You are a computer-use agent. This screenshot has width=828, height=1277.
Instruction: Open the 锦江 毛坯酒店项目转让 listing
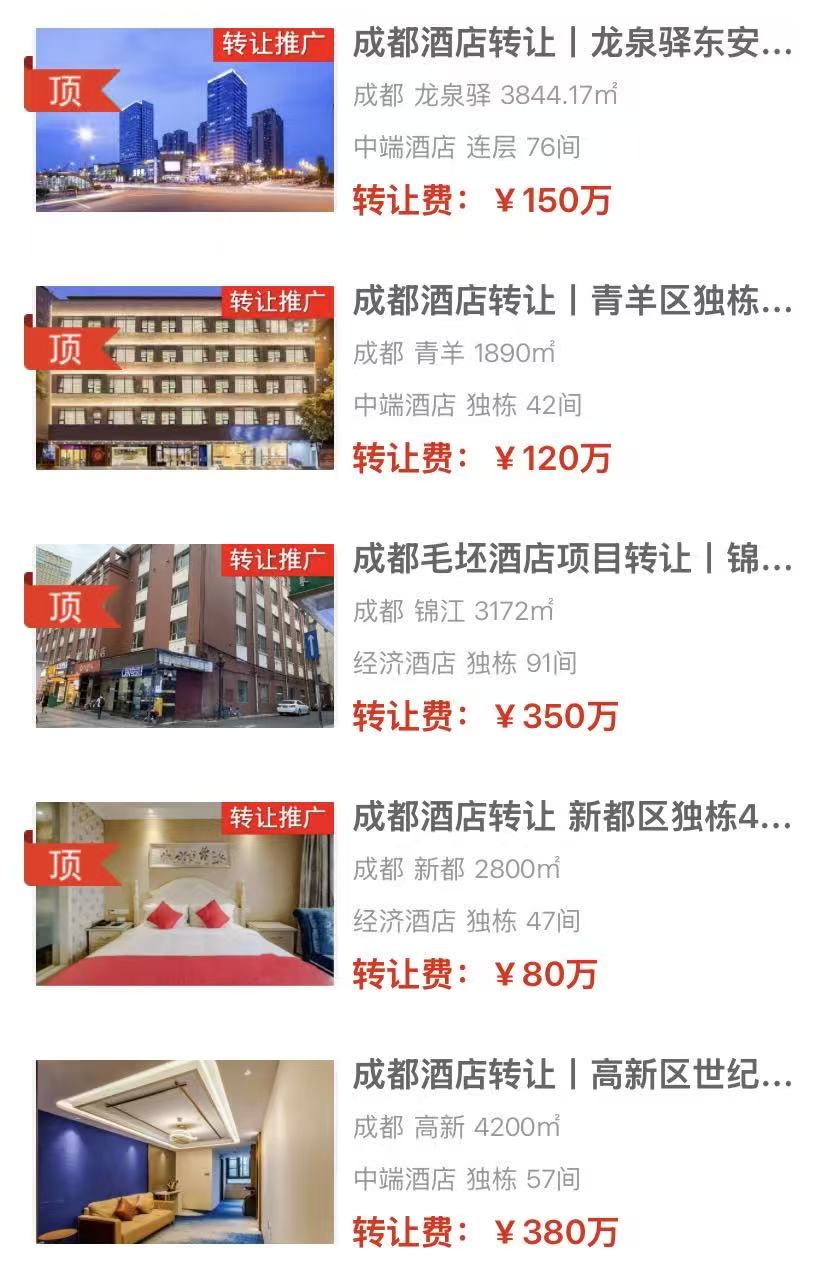(x=572, y=560)
